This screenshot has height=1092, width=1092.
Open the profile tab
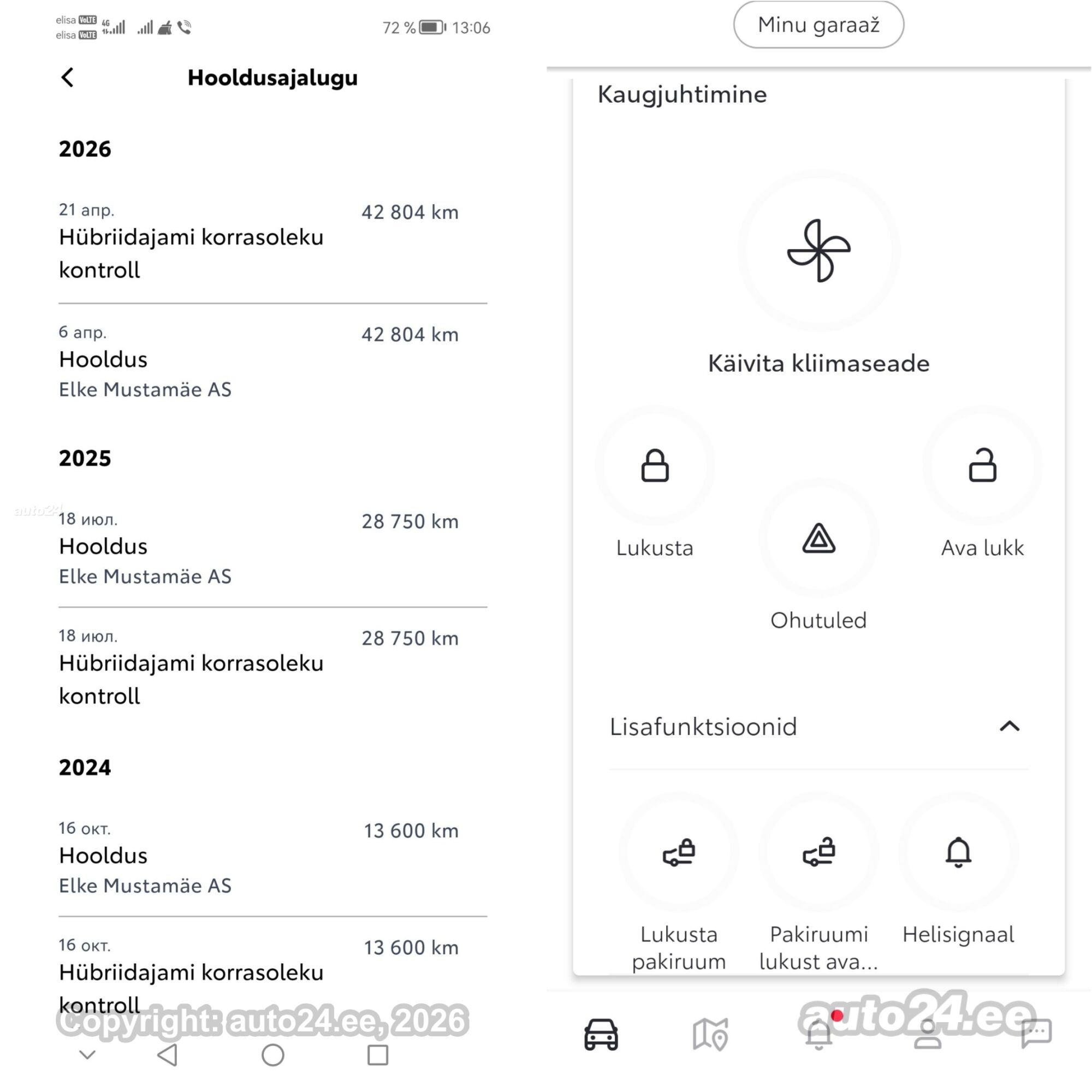point(928,1034)
